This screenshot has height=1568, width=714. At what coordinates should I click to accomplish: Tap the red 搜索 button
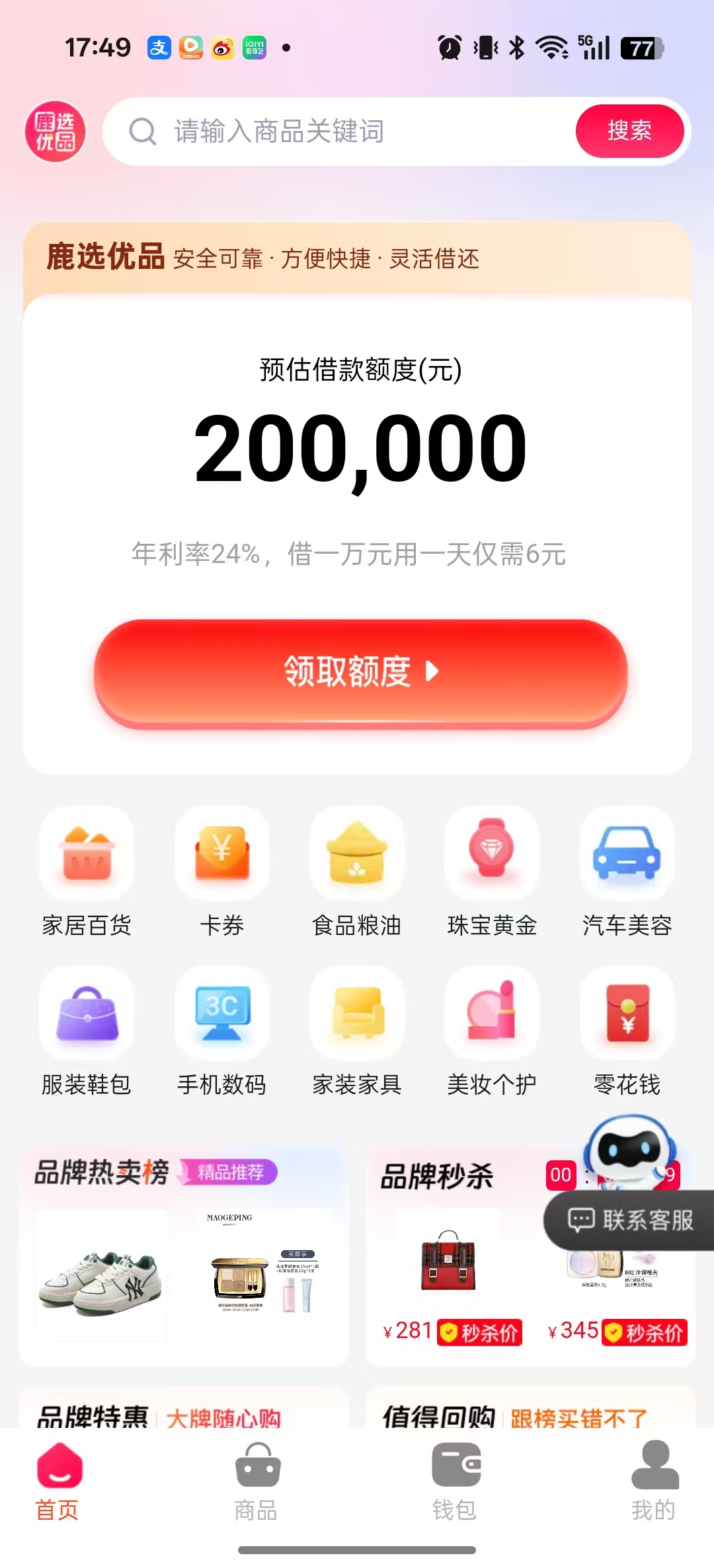pyautogui.click(x=629, y=131)
